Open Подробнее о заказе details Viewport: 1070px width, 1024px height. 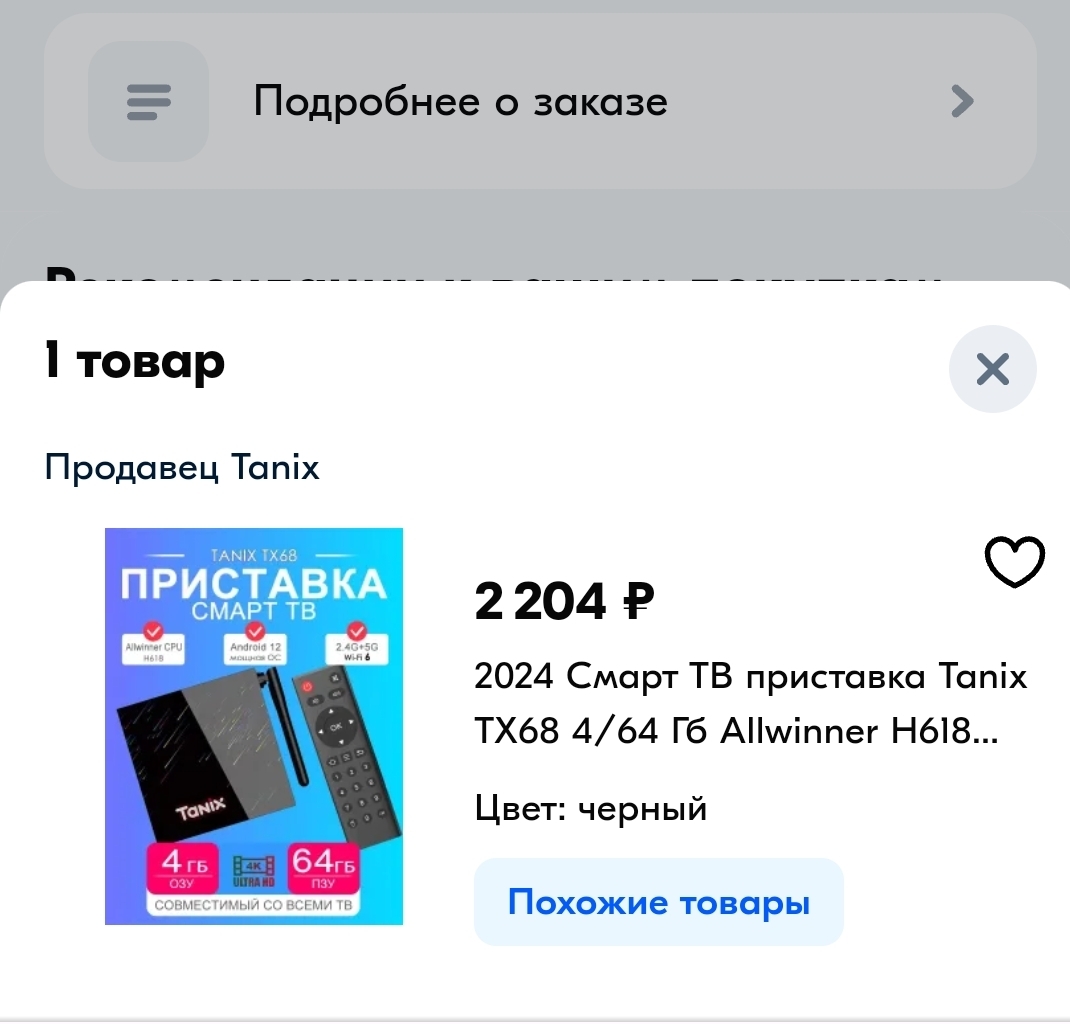click(x=540, y=102)
